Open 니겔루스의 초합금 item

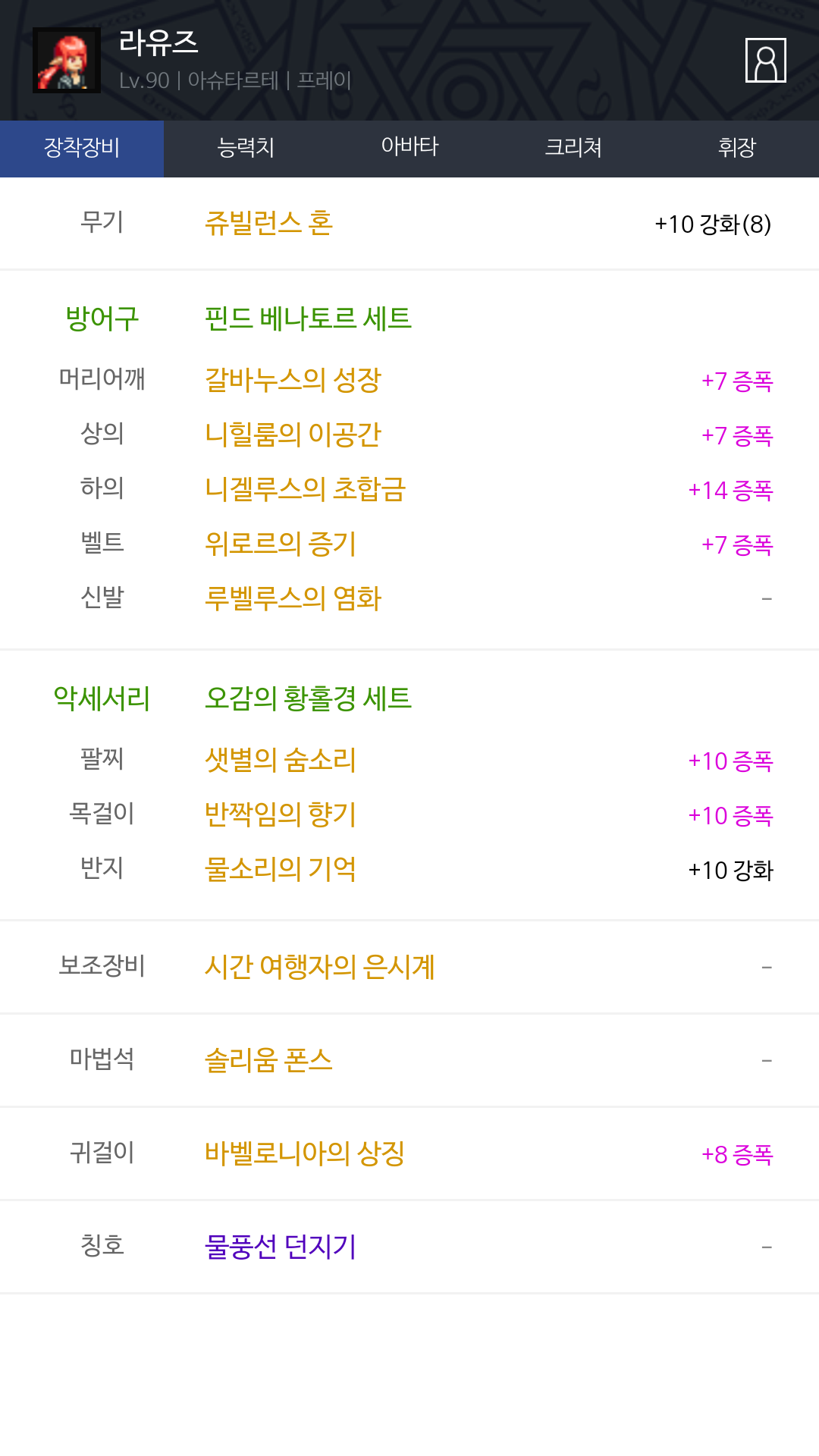click(306, 489)
